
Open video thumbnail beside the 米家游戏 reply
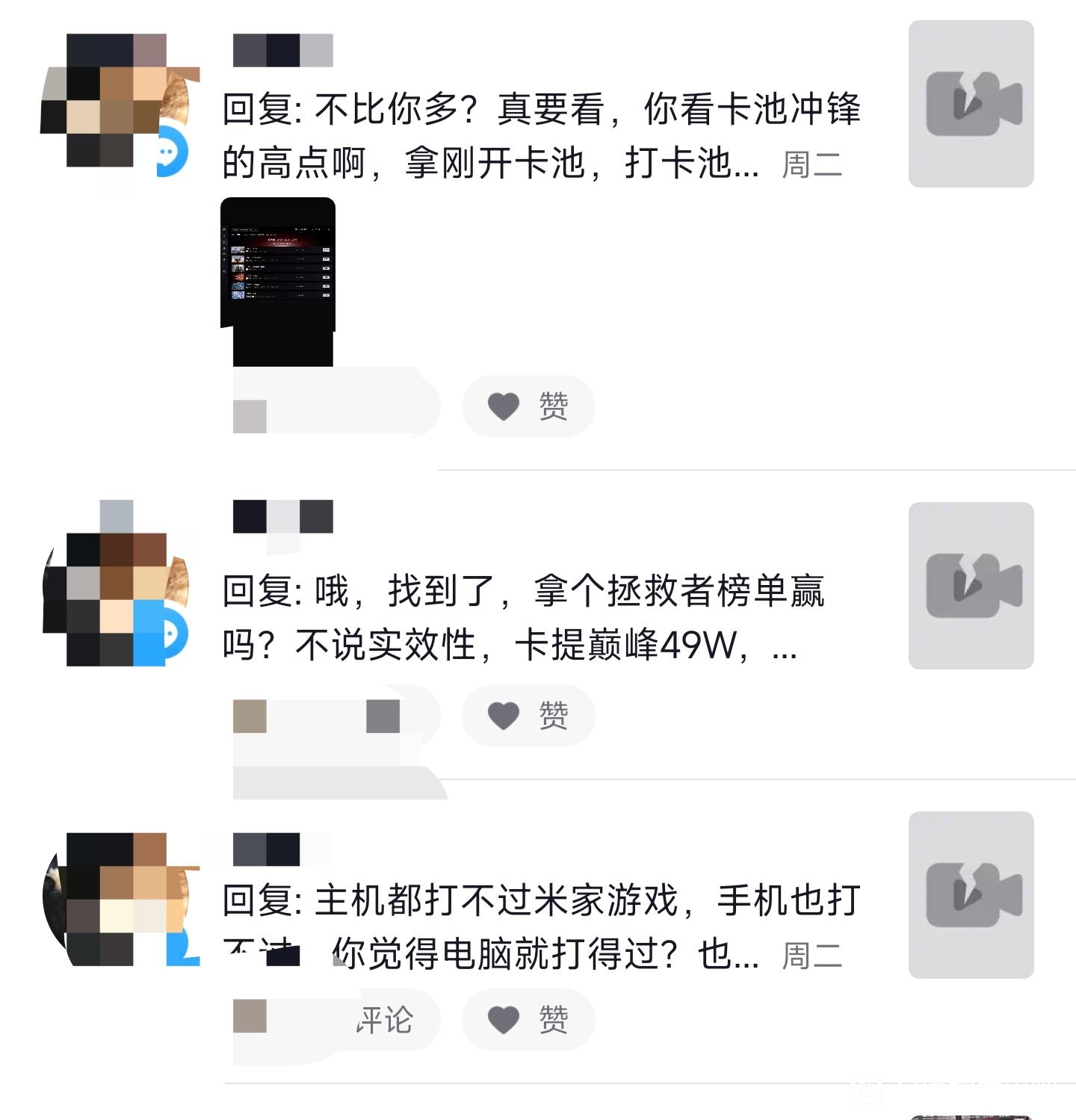pyautogui.click(x=971, y=895)
